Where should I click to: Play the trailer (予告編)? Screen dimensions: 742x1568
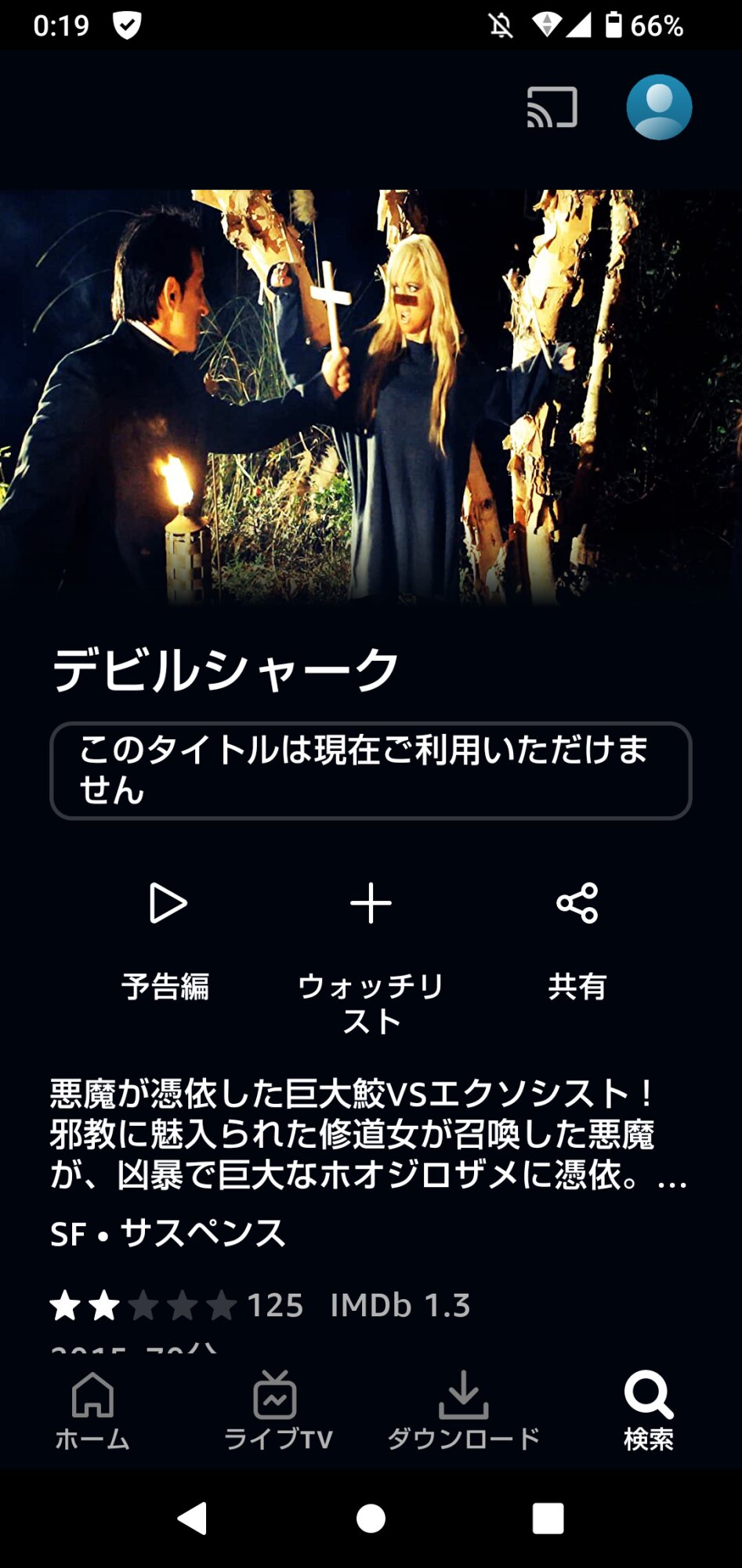(x=167, y=941)
